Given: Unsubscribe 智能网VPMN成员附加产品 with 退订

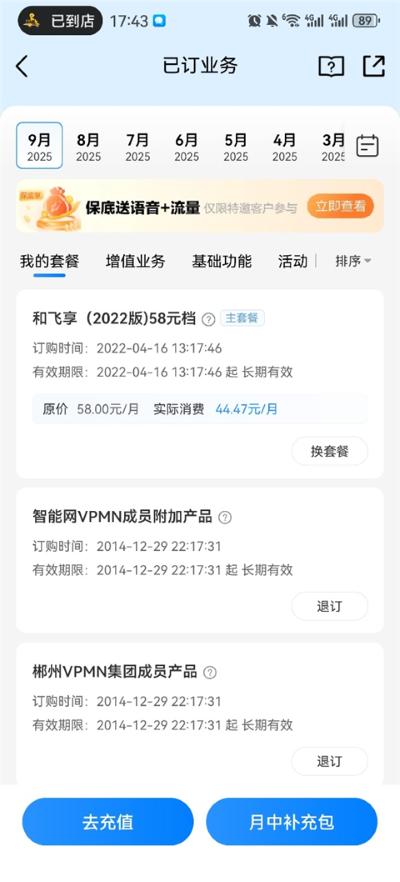Looking at the screenshot, I should pyautogui.click(x=330, y=606).
